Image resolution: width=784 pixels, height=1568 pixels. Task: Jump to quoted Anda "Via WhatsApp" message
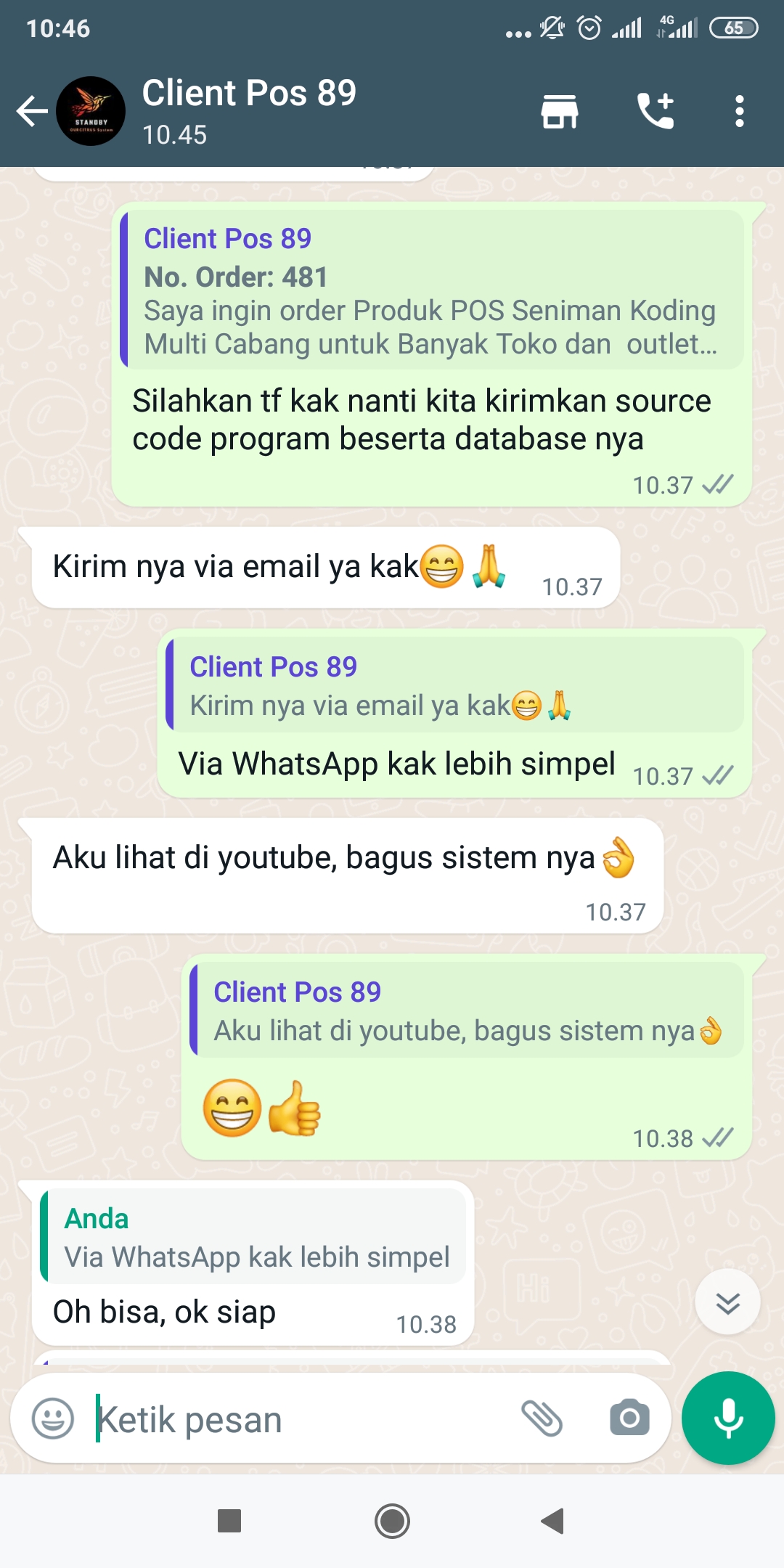click(253, 1236)
